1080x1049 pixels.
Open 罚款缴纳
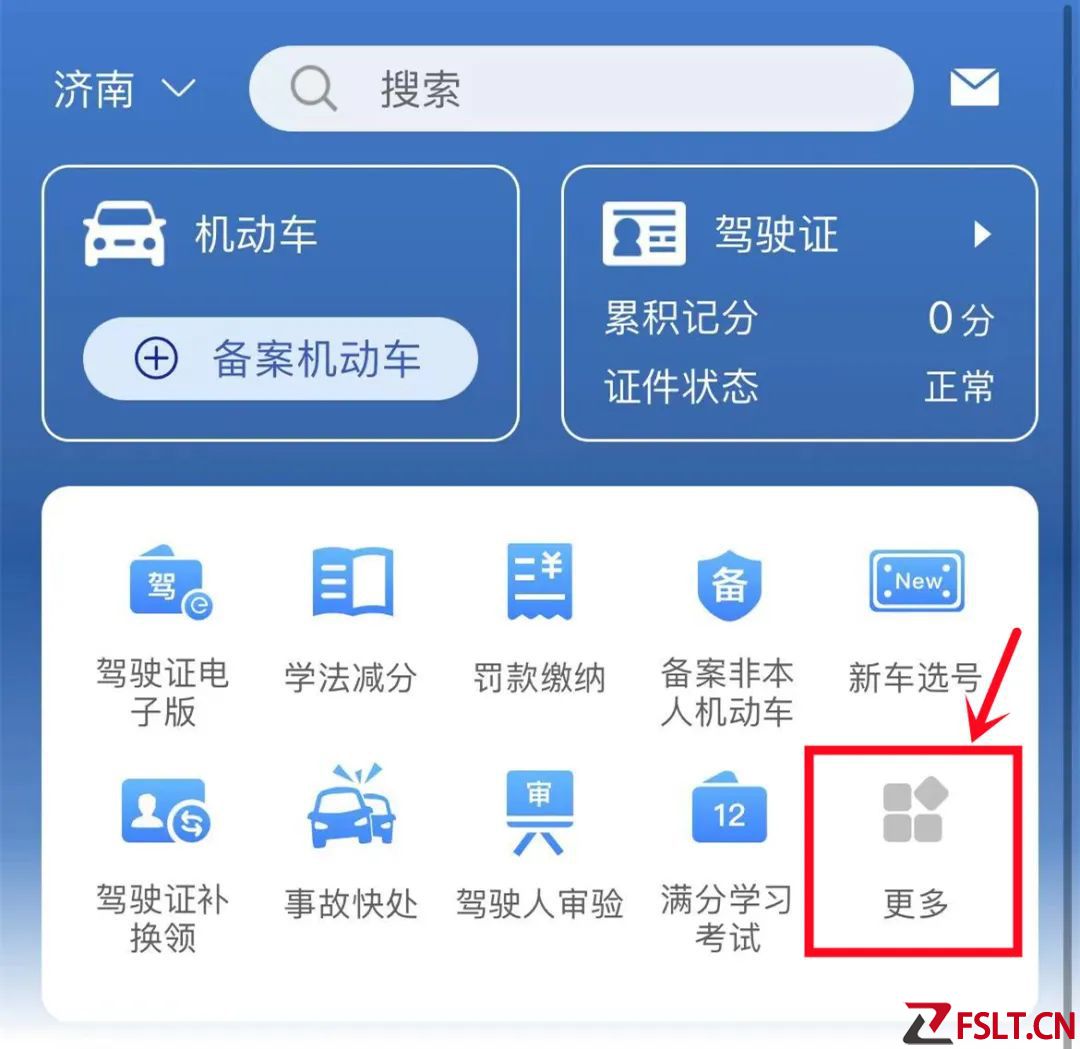[x=540, y=620]
